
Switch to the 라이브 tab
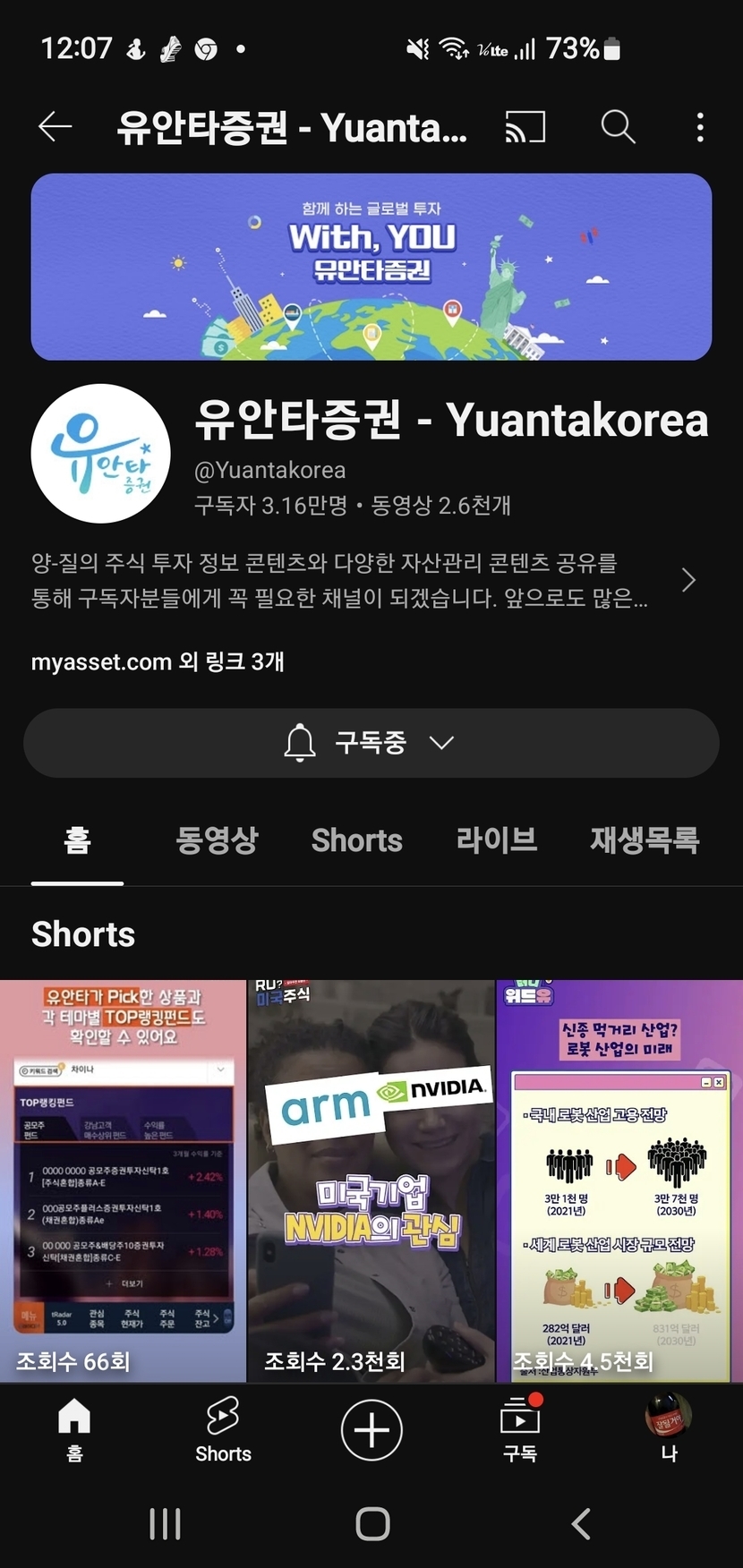point(496,839)
